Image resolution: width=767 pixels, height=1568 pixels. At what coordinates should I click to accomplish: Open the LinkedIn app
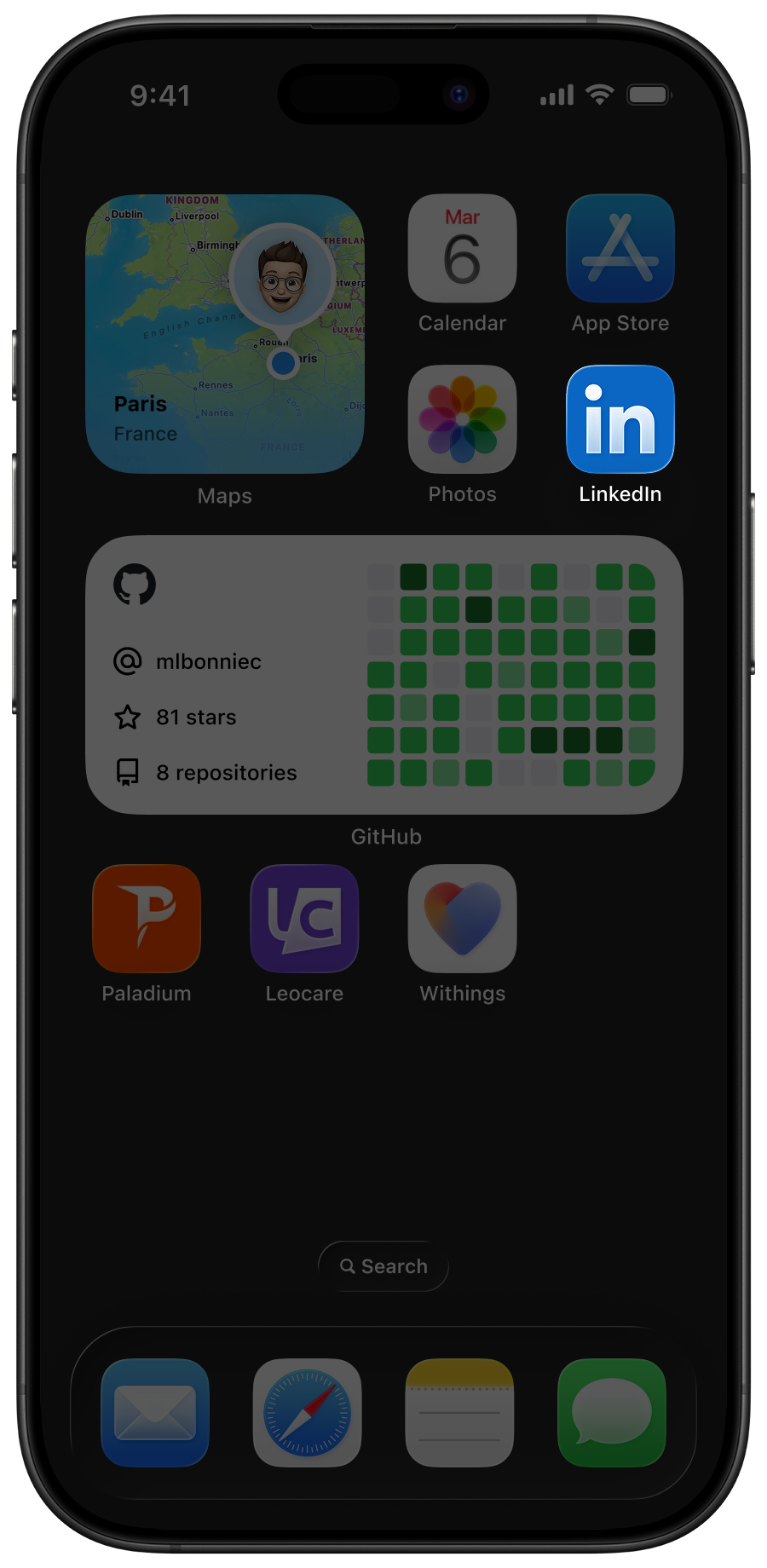click(x=620, y=418)
